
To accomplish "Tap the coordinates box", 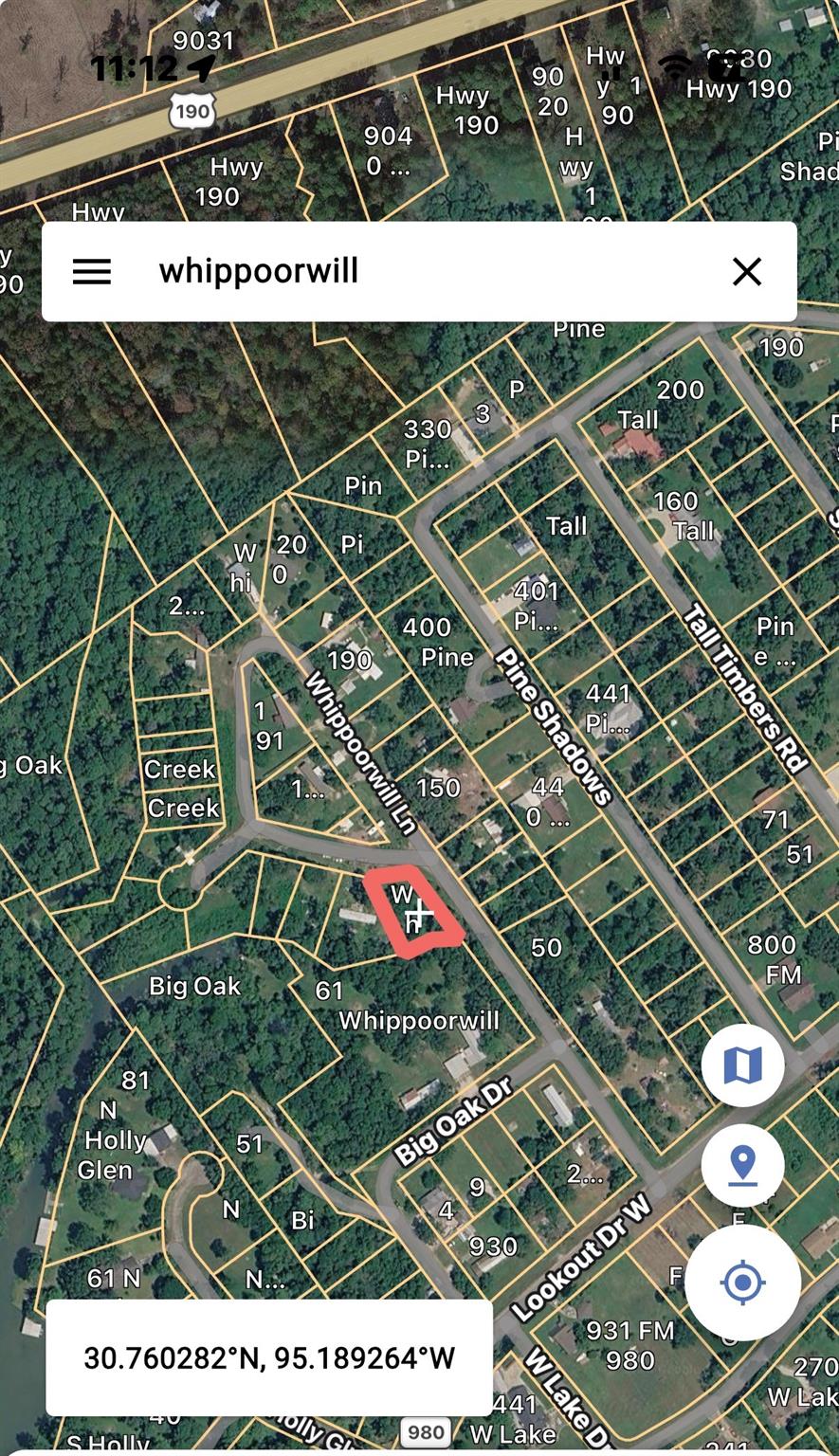I will tap(269, 1357).
